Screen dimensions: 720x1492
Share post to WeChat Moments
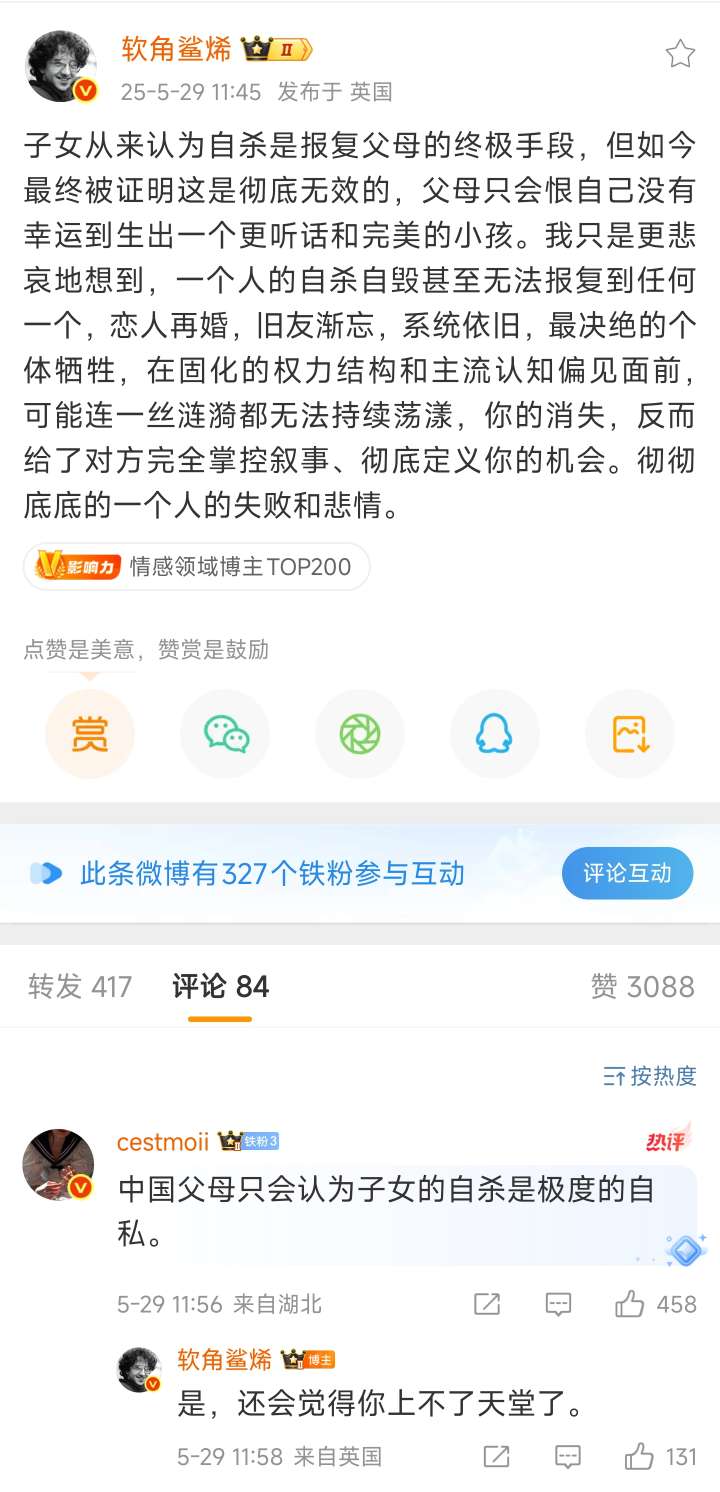(x=360, y=735)
